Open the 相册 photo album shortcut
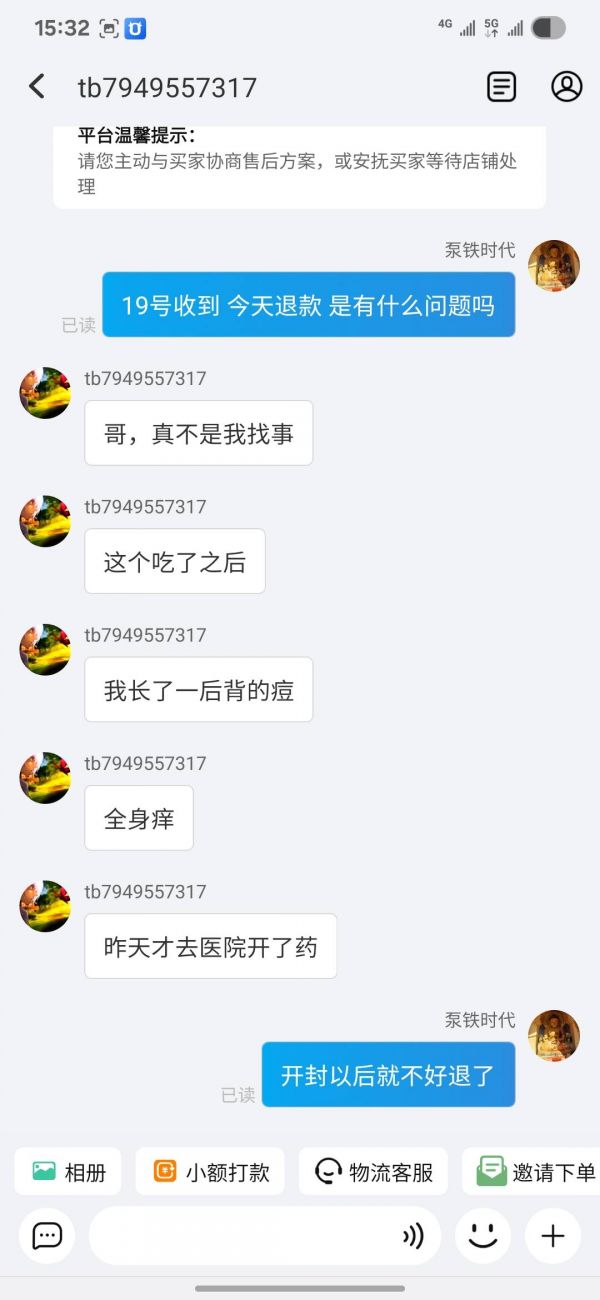The height and width of the screenshot is (1300, 600). click(x=68, y=1172)
